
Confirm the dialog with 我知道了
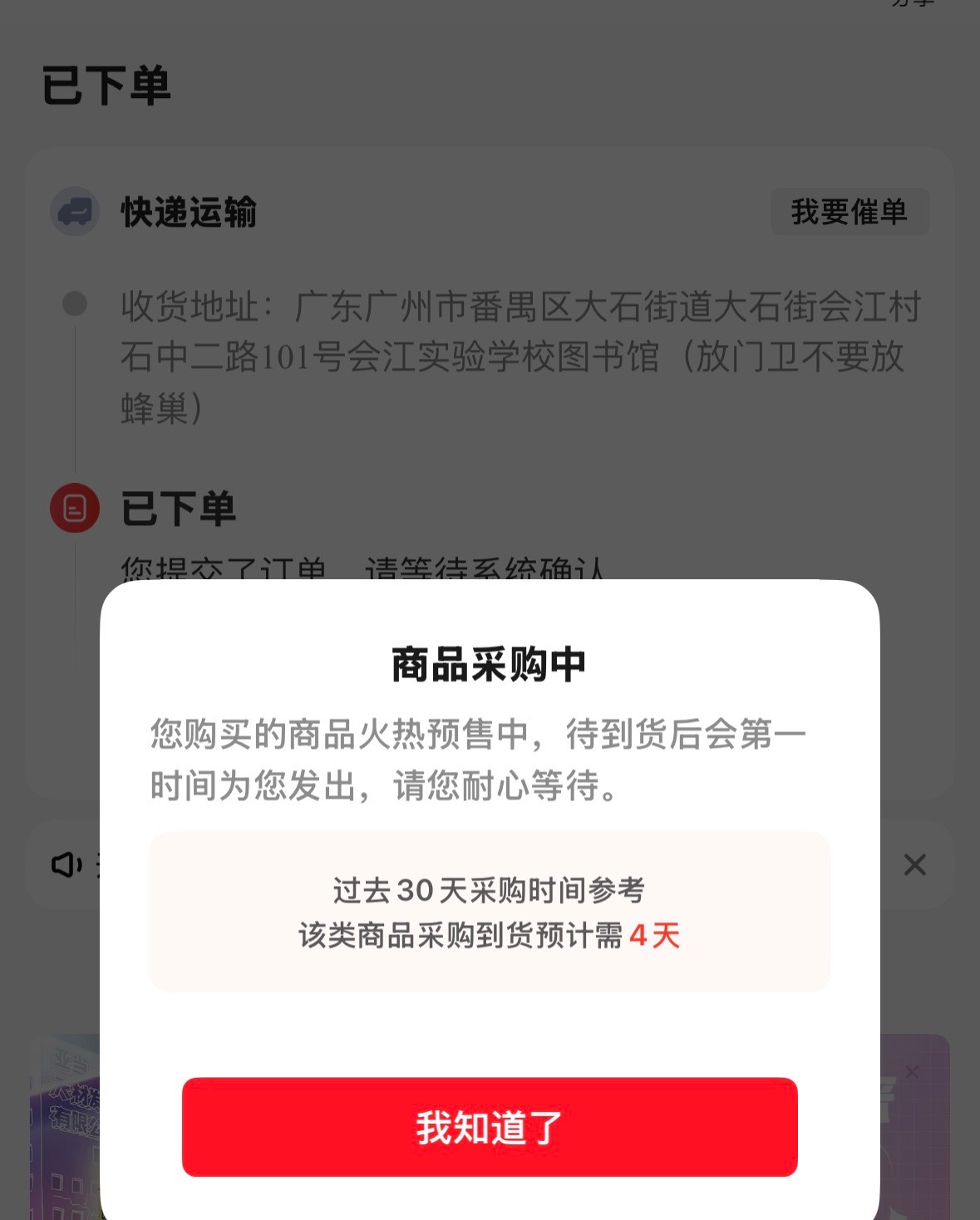click(490, 1127)
